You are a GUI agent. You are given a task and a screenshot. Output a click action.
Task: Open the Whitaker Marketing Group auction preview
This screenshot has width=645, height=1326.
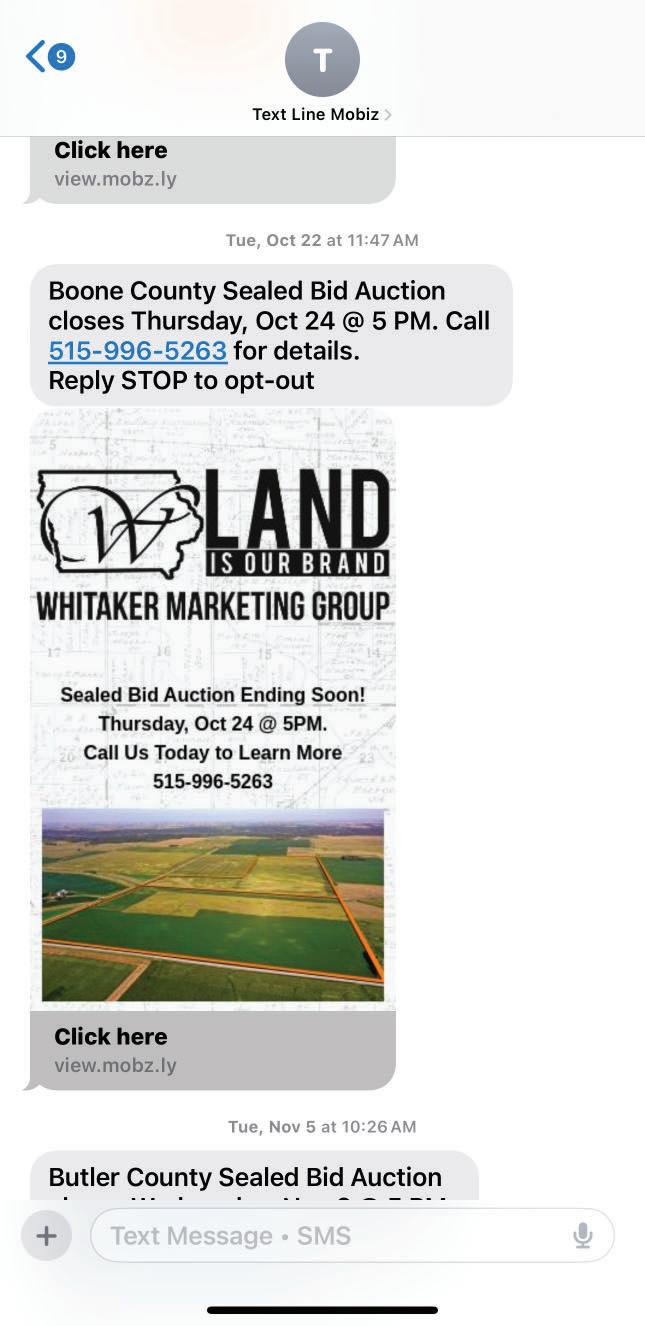tap(213, 710)
